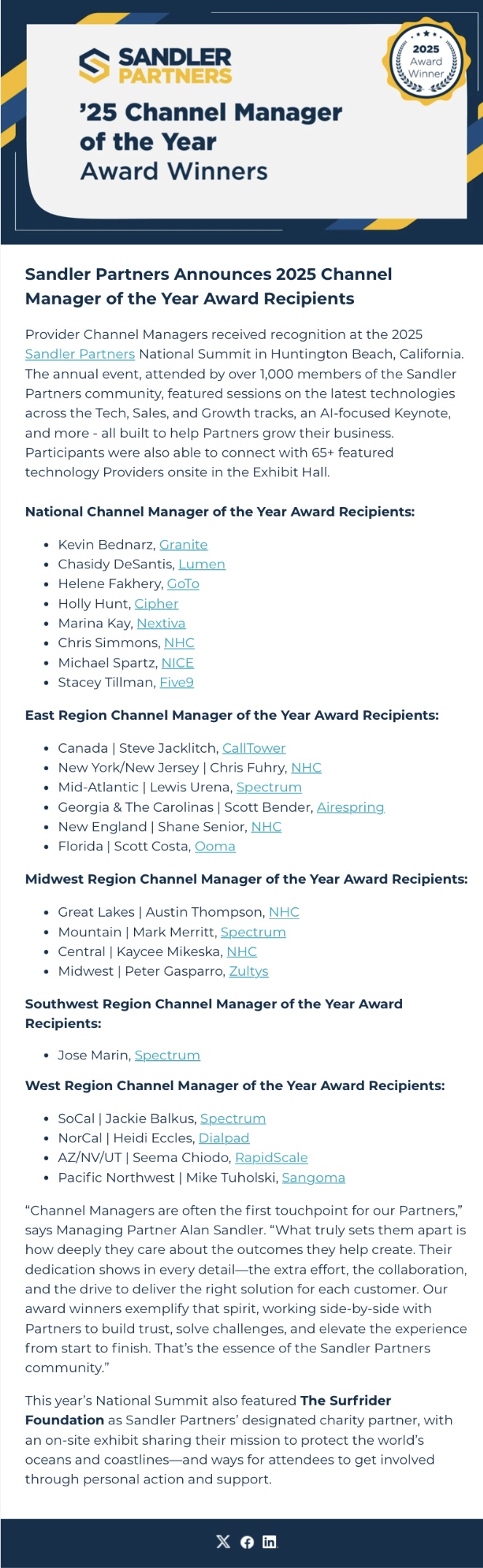Visit the Zultys link beside Peter Gasparro
The width and height of the screenshot is (483, 1568).
[x=248, y=971]
